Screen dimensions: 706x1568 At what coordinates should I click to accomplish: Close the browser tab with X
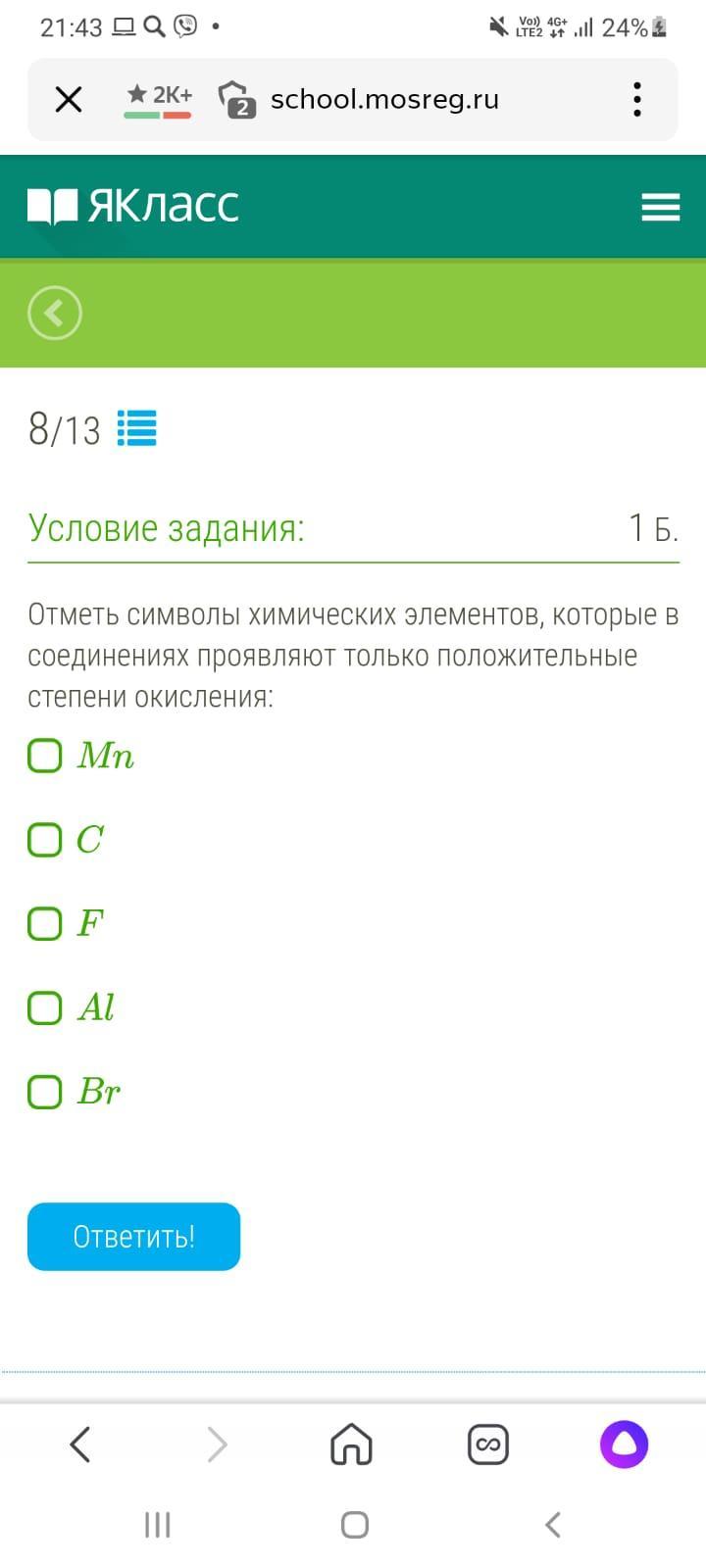click(69, 99)
